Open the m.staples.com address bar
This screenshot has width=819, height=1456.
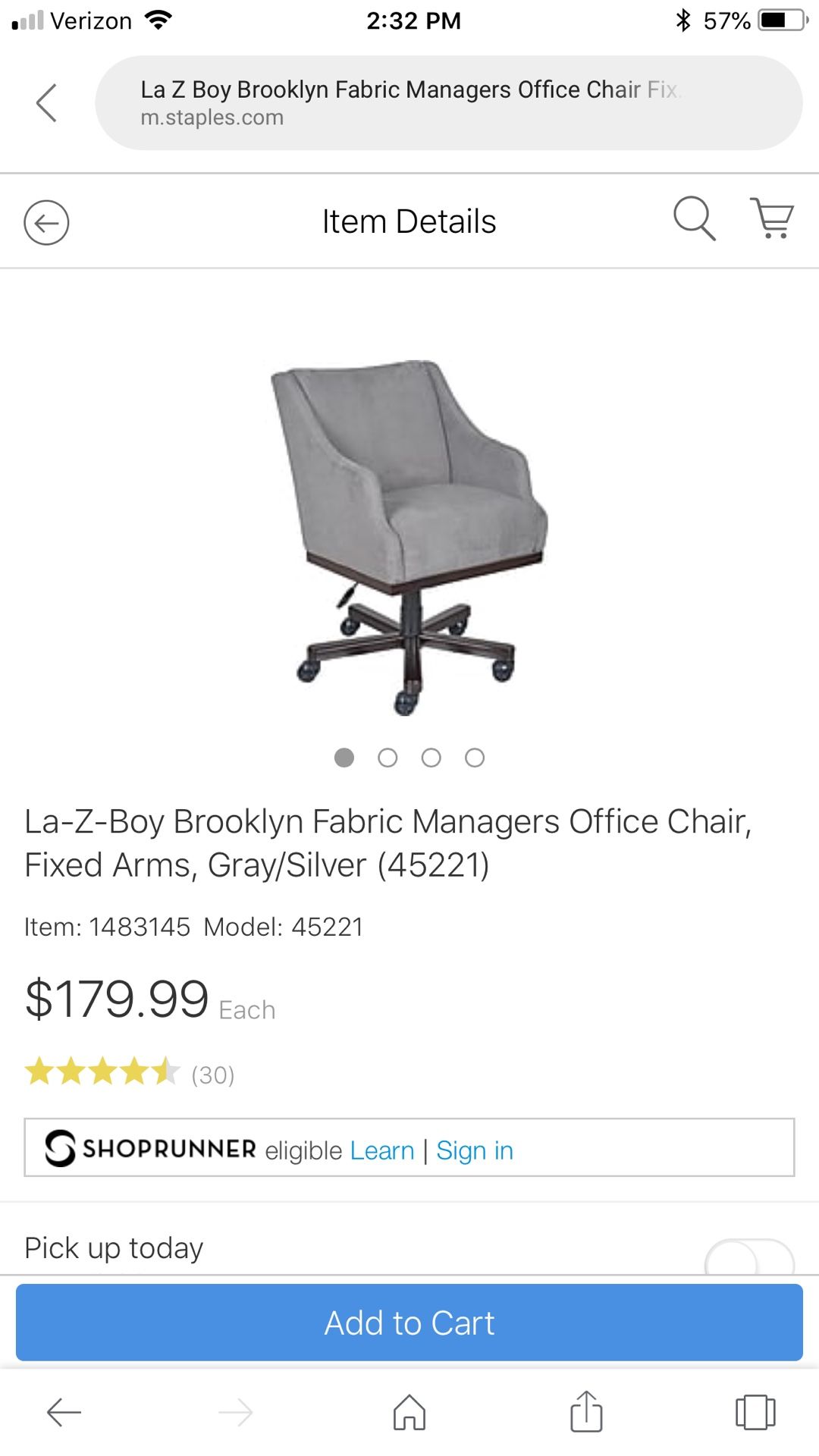448,102
